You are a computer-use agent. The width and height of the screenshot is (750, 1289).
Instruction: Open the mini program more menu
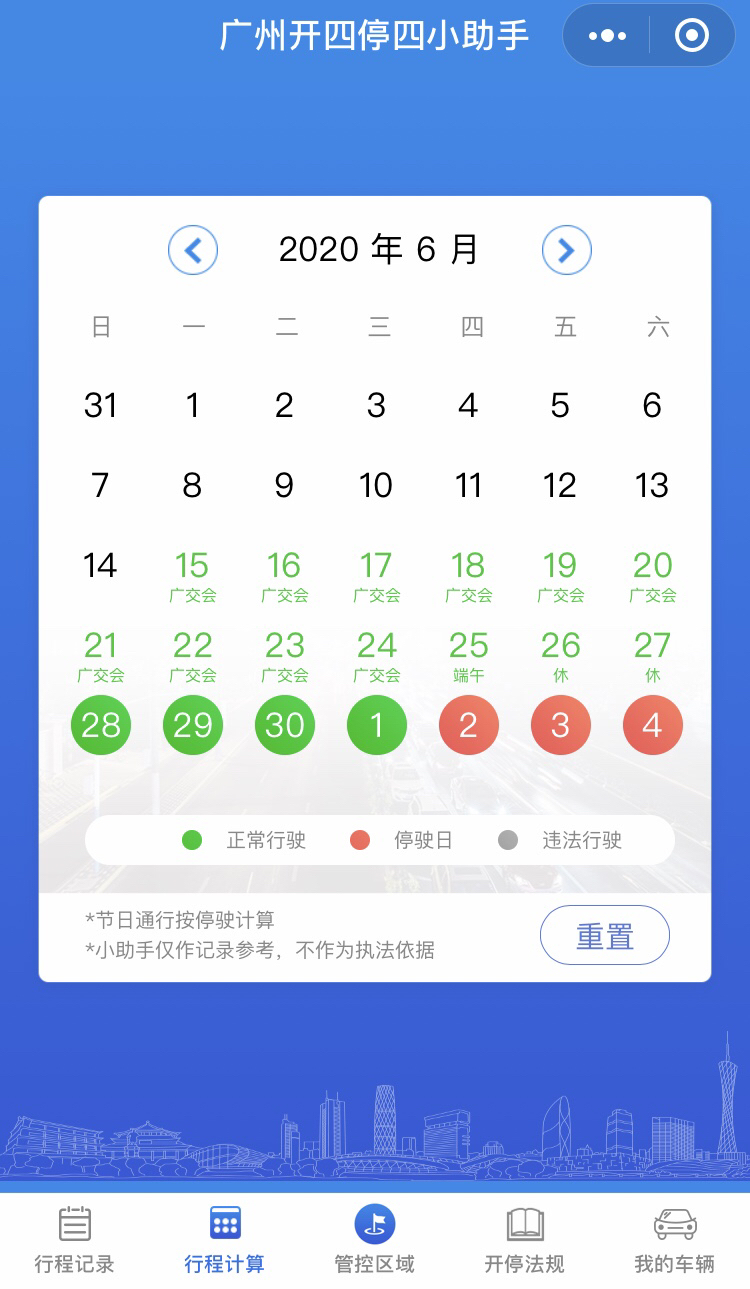607,36
